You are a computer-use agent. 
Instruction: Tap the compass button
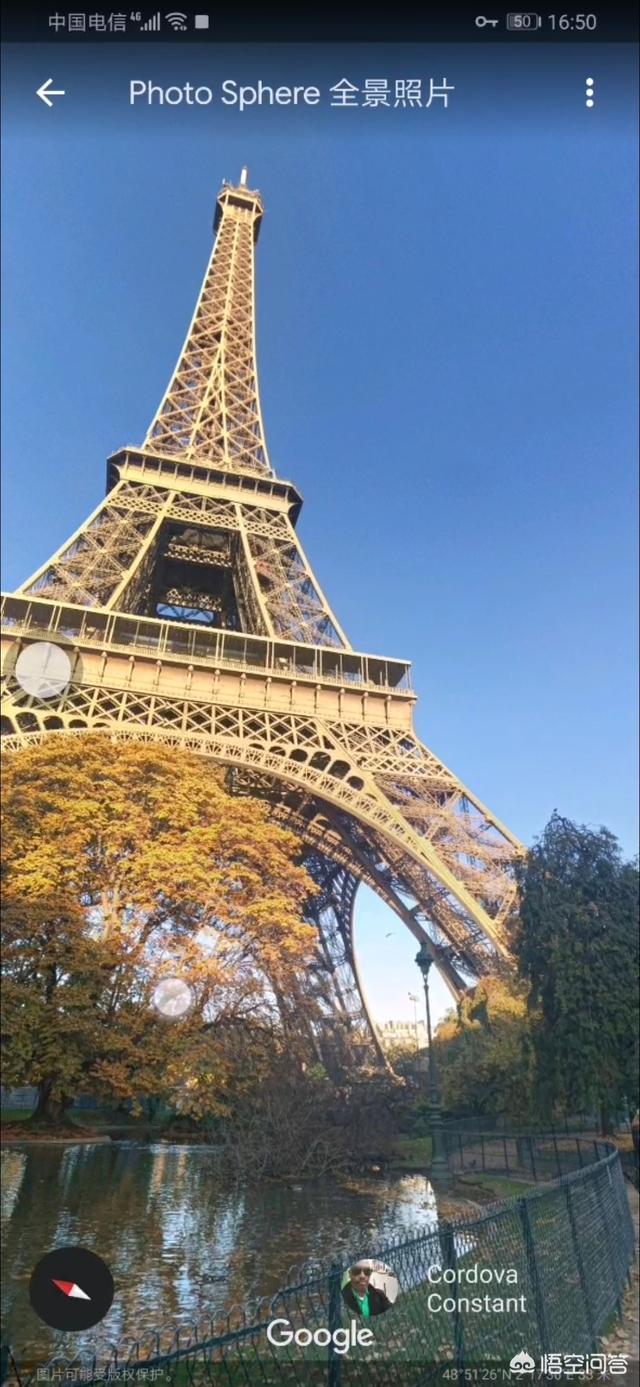point(71,1289)
